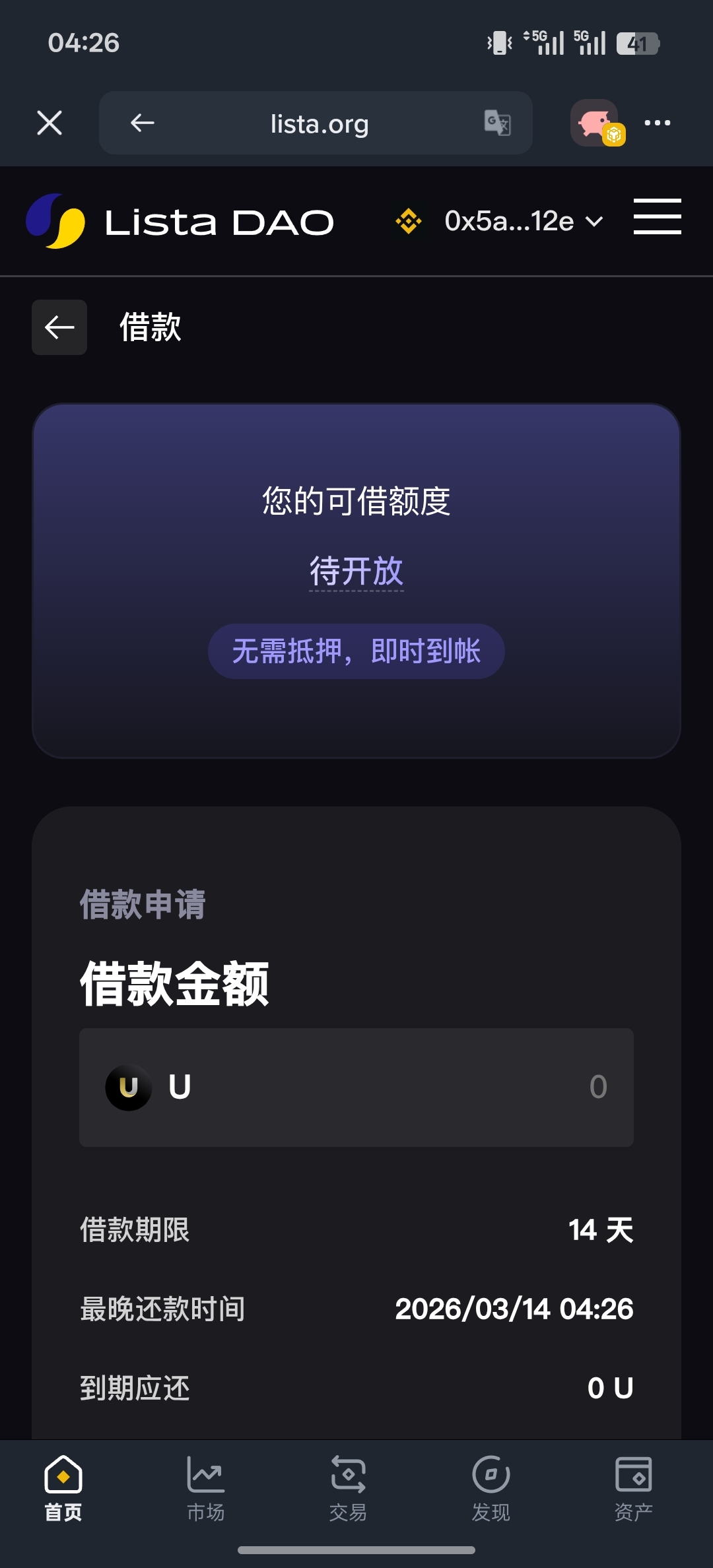The height and width of the screenshot is (1568, 713).
Task: Tap the translate page icon
Action: [x=497, y=123]
